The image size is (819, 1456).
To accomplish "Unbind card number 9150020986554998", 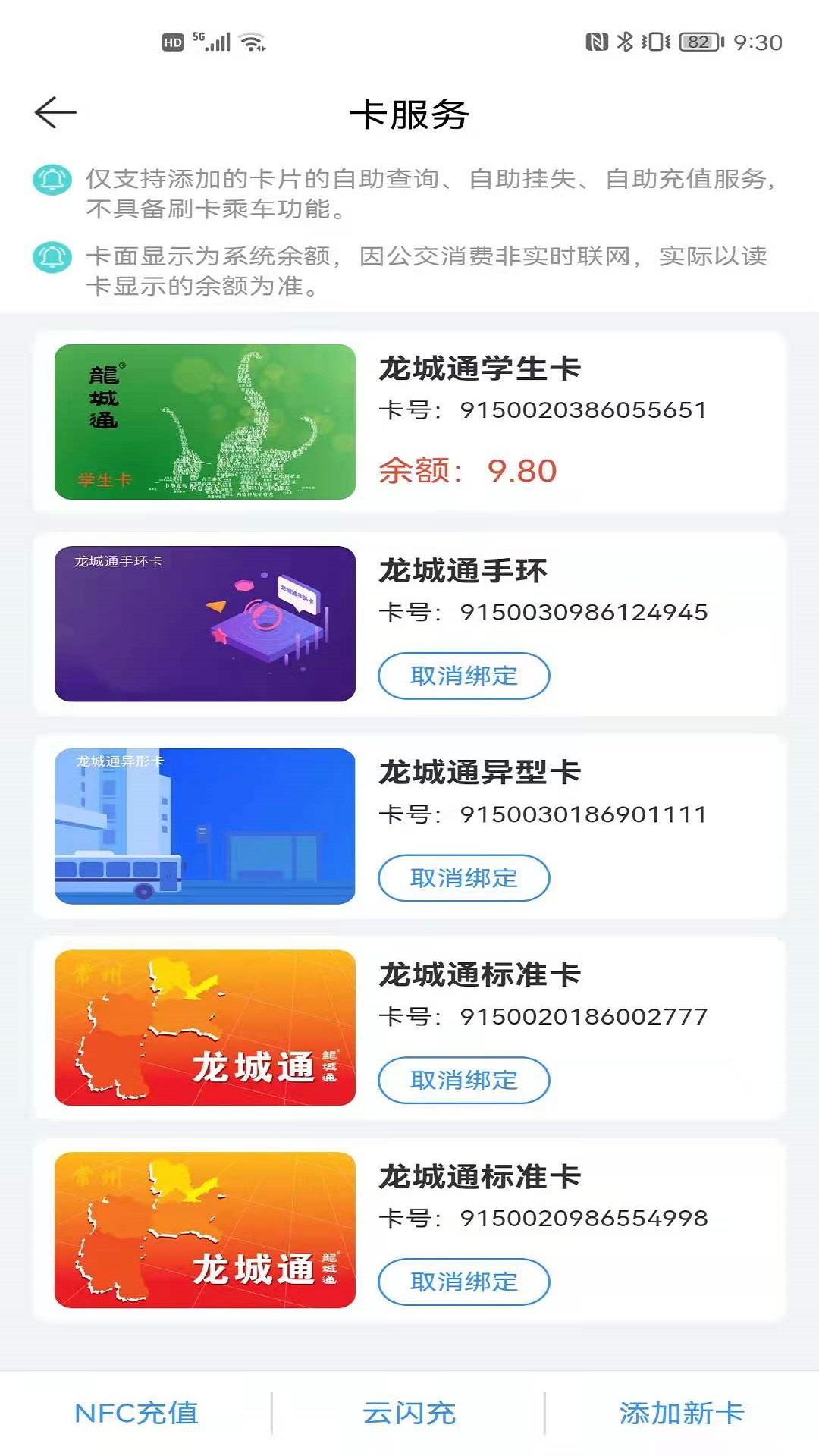I will click(463, 1282).
